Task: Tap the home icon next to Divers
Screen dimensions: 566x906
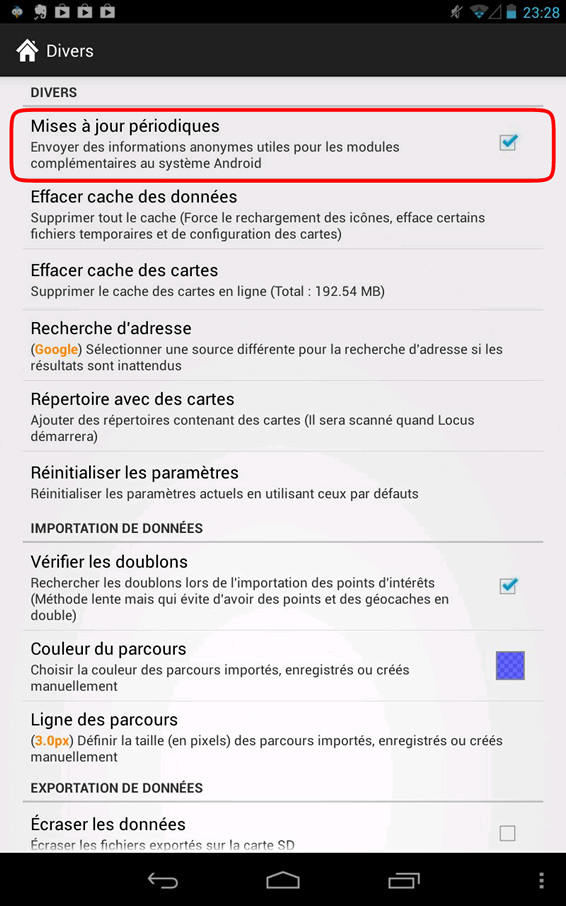Action: (27, 51)
